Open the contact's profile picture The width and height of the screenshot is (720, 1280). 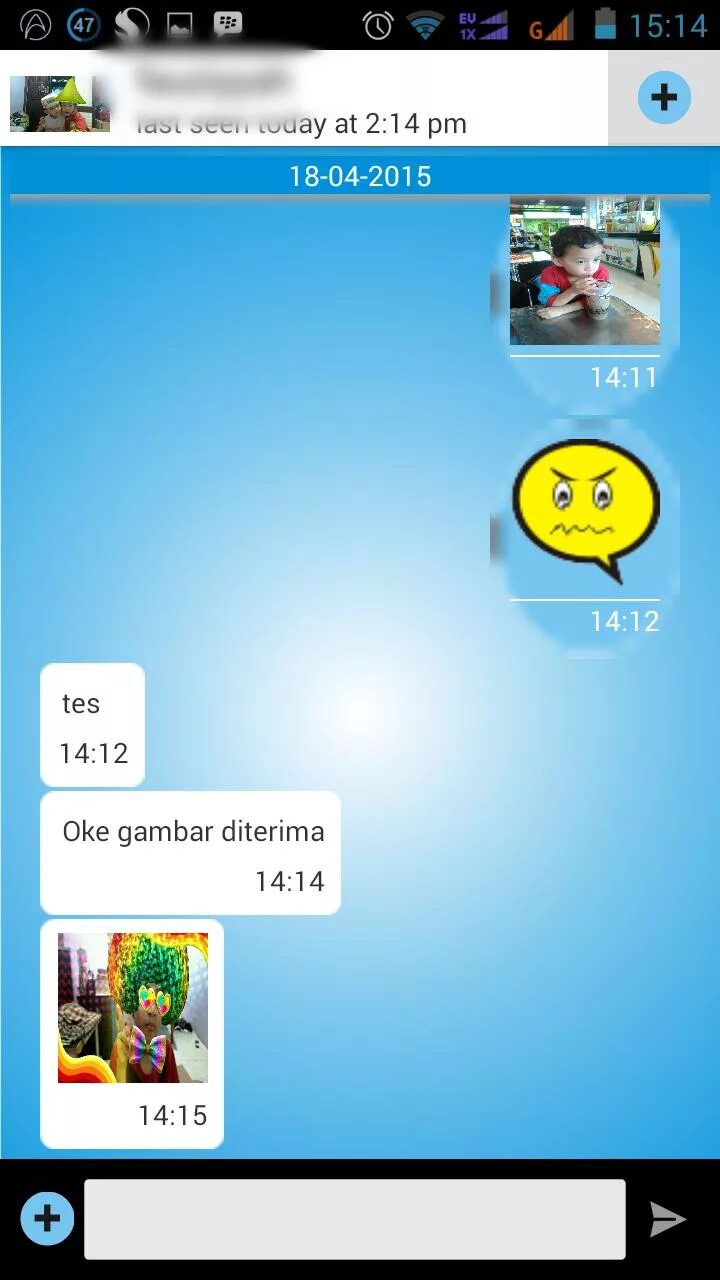click(59, 104)
